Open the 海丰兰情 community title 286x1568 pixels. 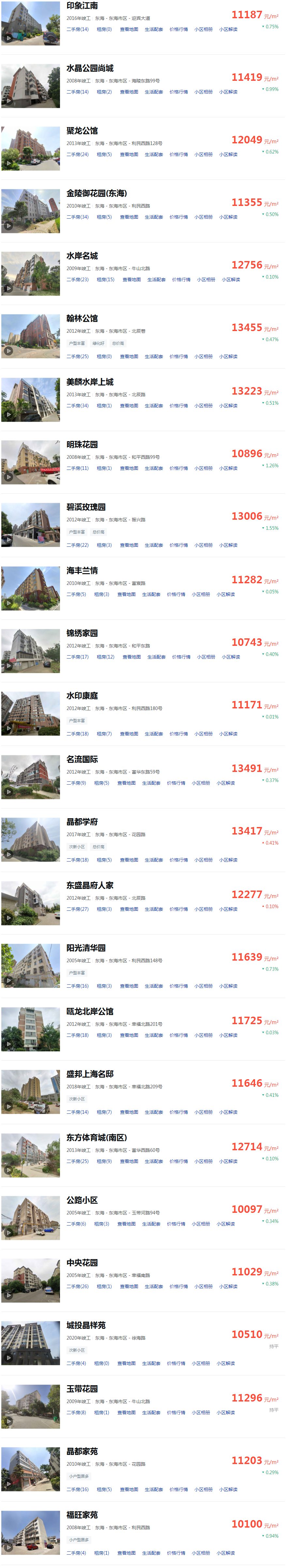pyautogui.click(x=82, y=570)
